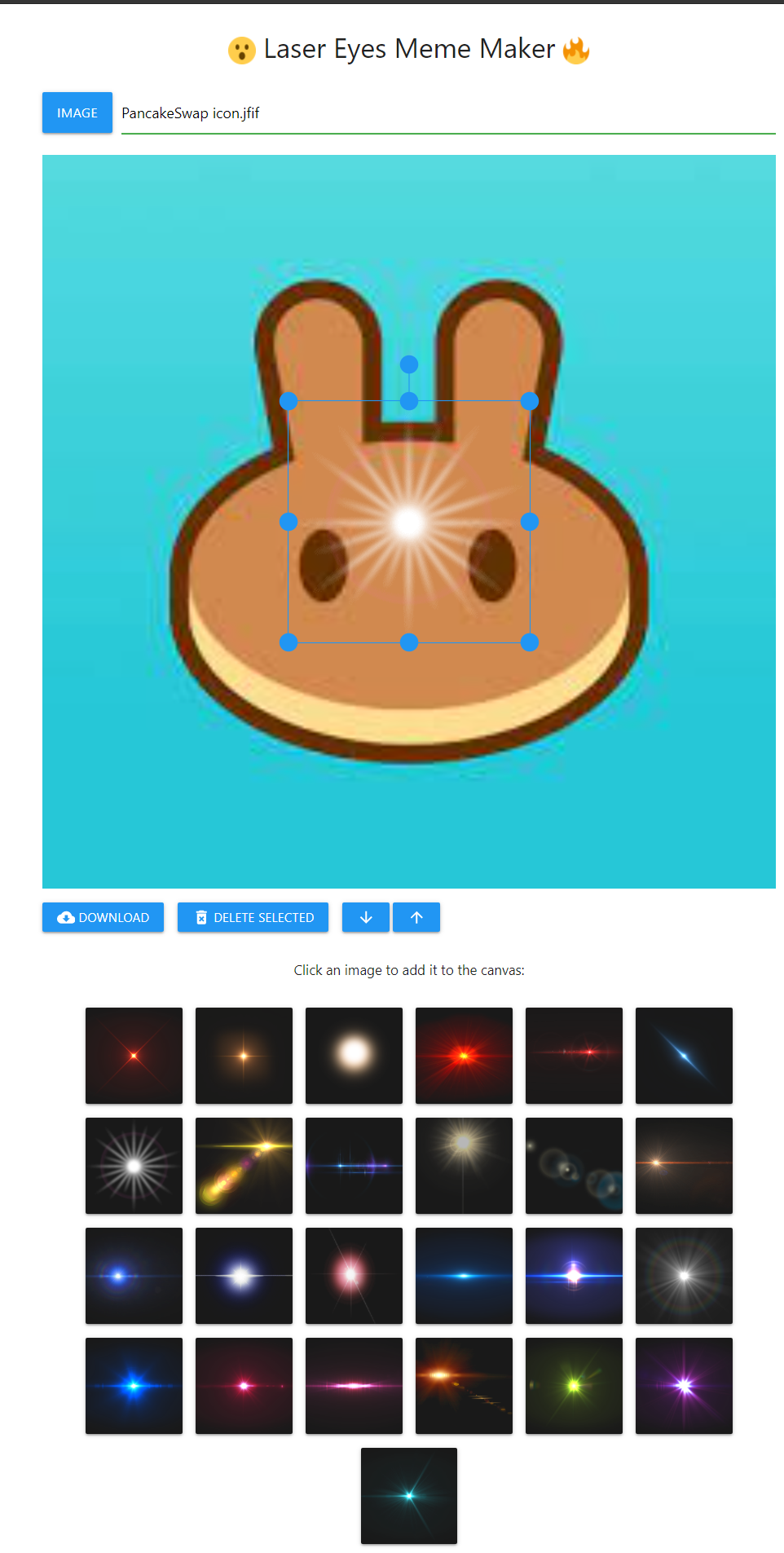Add the blue horizontal line flare

click(464, 1276)
